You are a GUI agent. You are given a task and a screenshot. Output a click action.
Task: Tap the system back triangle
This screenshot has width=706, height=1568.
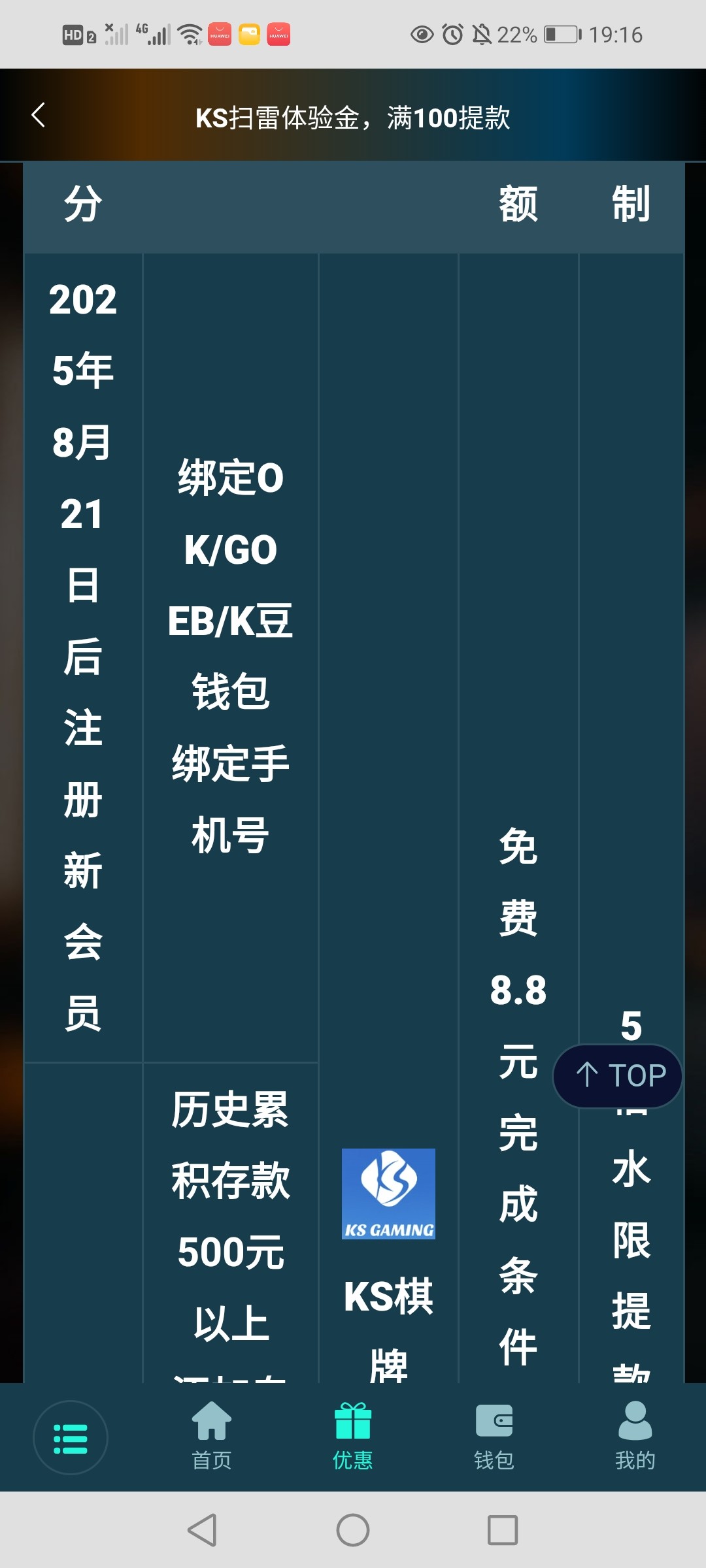(x=203, y=1530)
